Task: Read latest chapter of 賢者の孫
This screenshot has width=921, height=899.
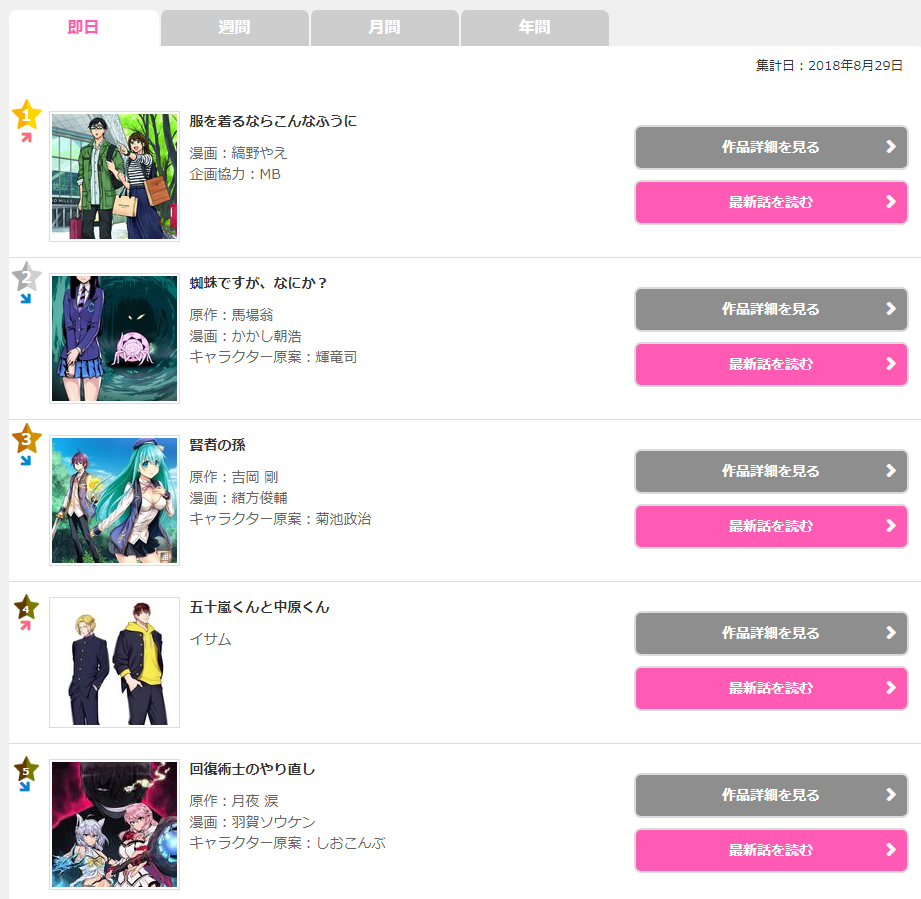Action: tap(771, 526)
